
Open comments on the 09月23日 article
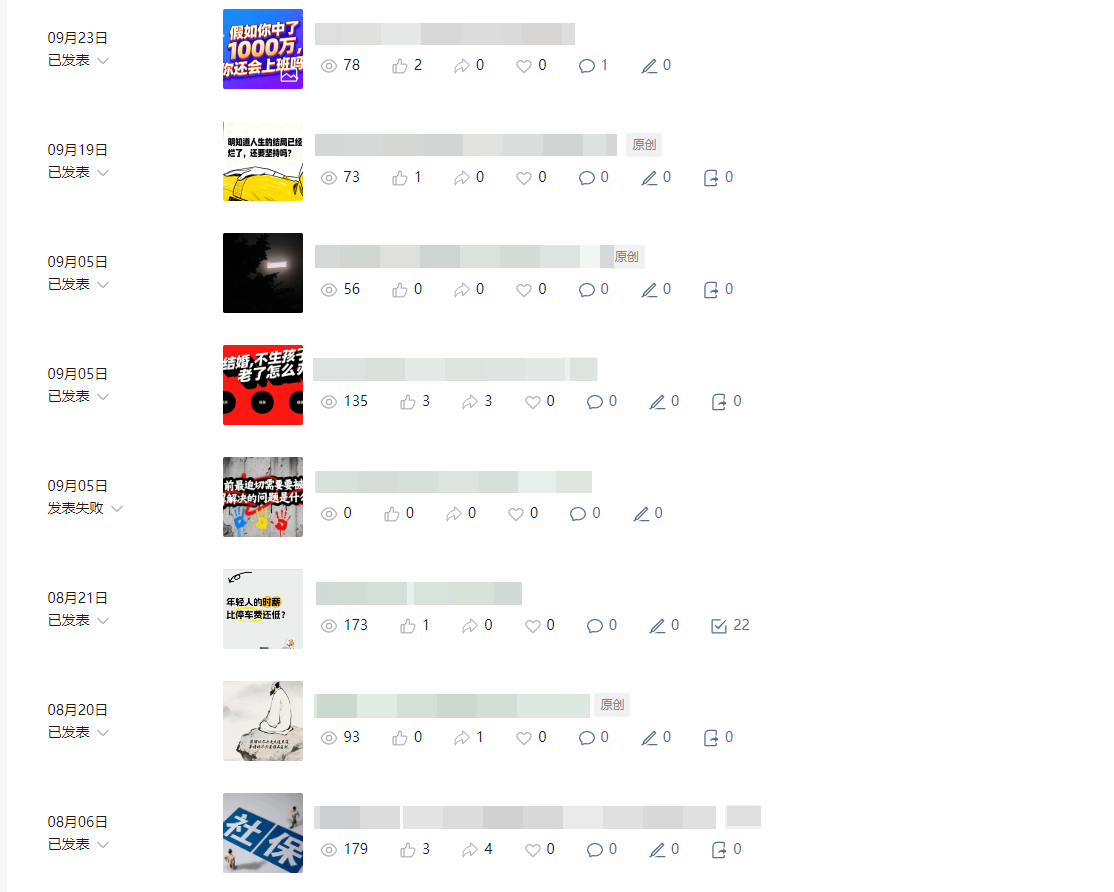[x=587, y=66]
